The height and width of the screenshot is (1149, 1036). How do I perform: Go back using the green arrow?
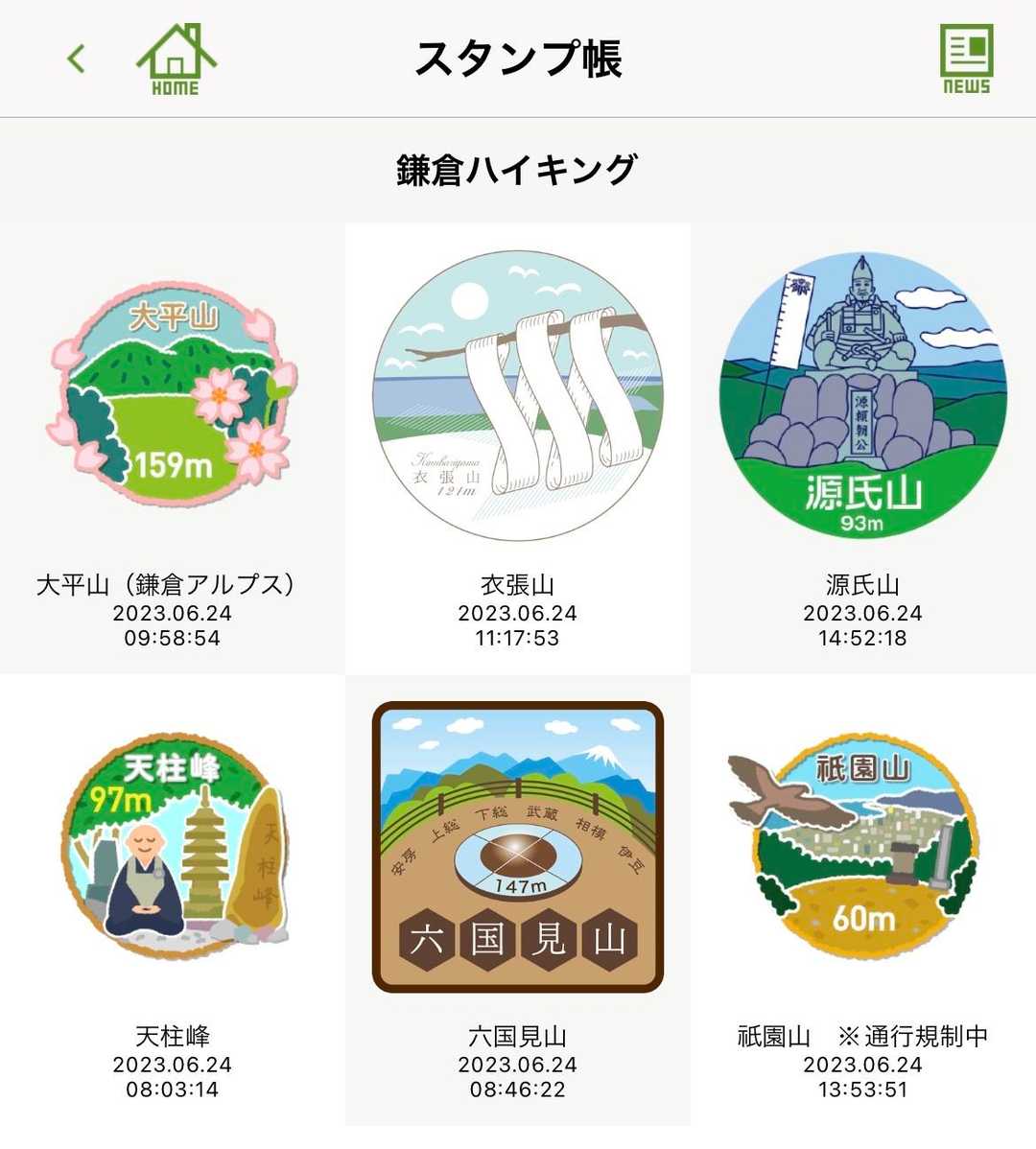(x=77, y=59)
